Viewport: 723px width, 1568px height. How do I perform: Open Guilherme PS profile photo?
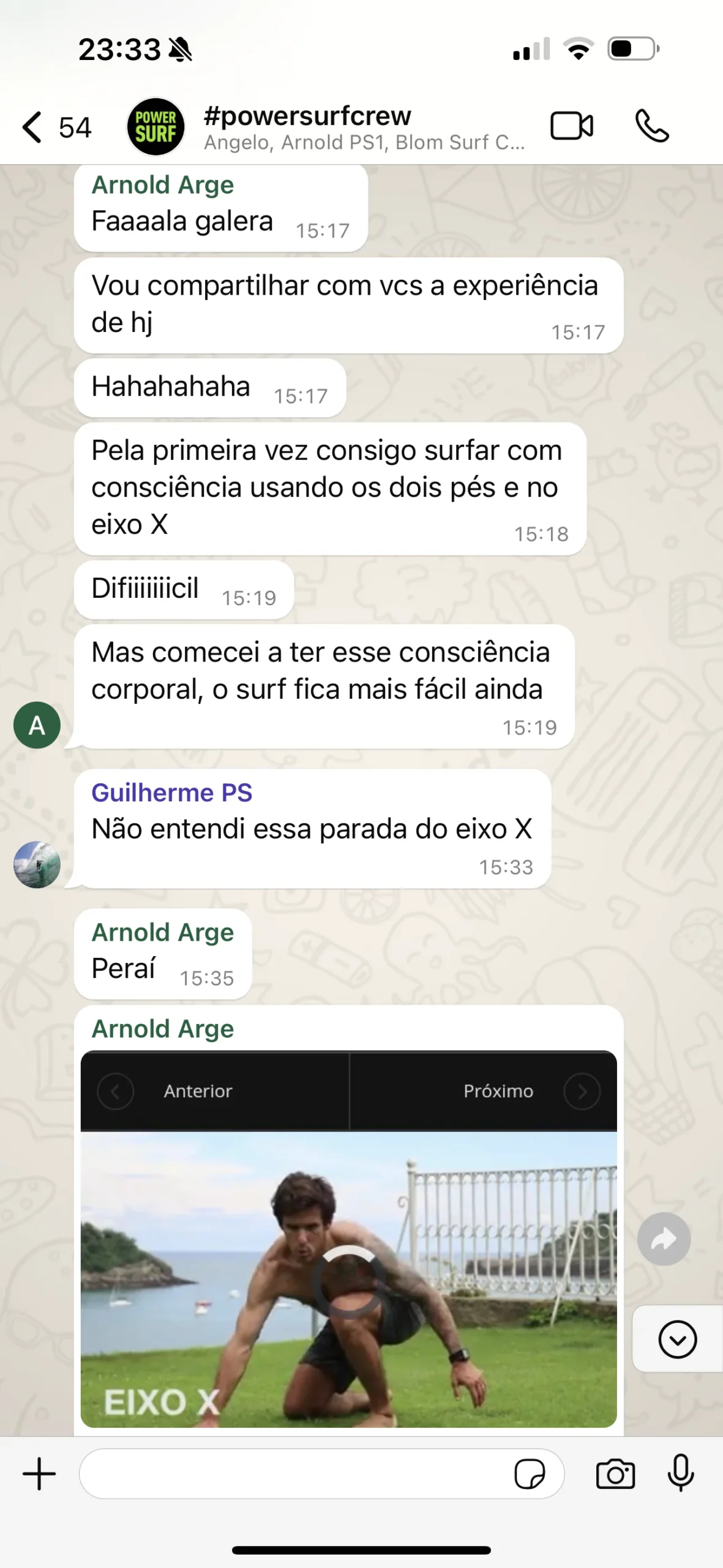point(37,864)
